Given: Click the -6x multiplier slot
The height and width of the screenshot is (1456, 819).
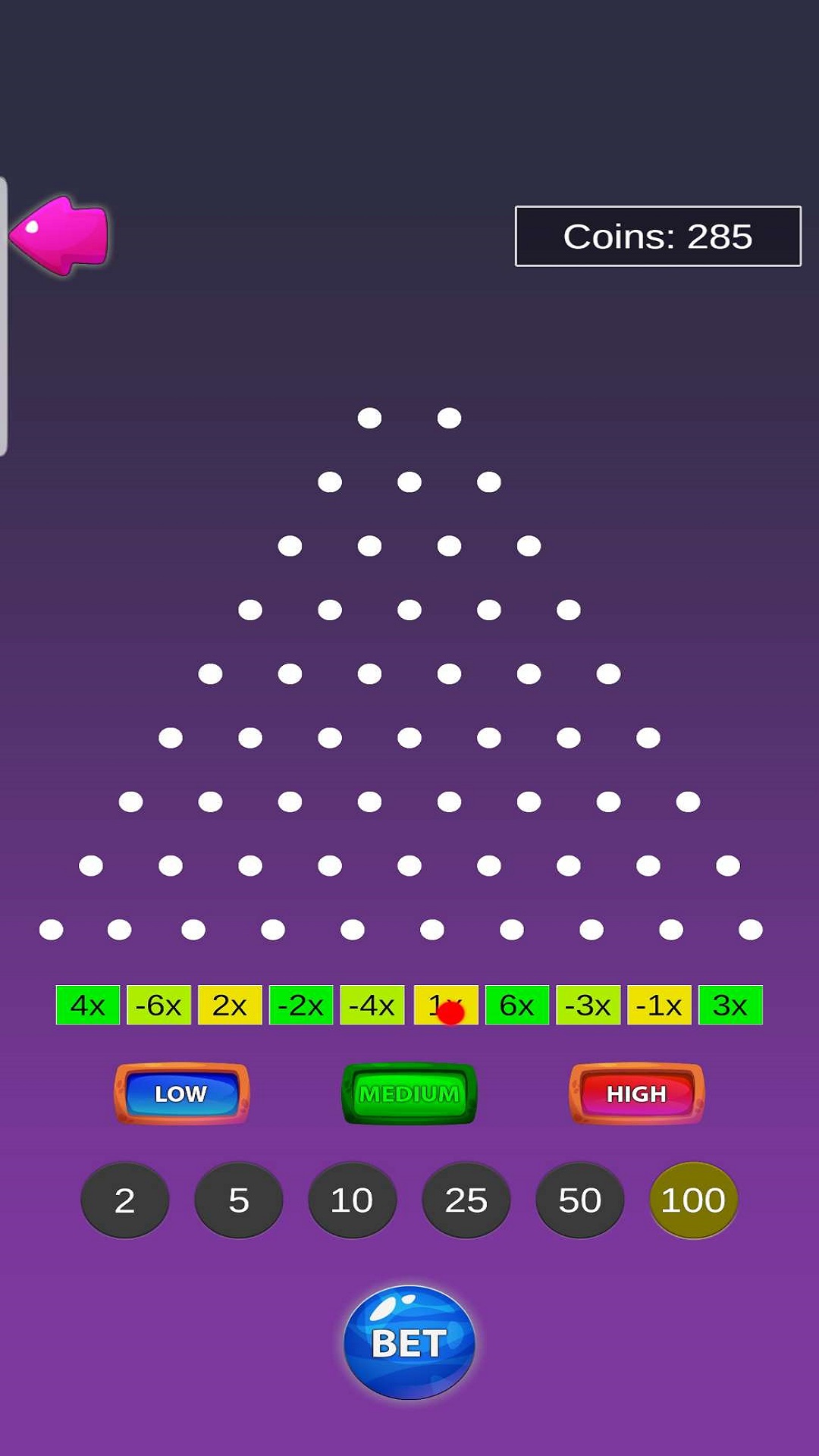Looking at the screenshot, I should [x=158, y=1006].
